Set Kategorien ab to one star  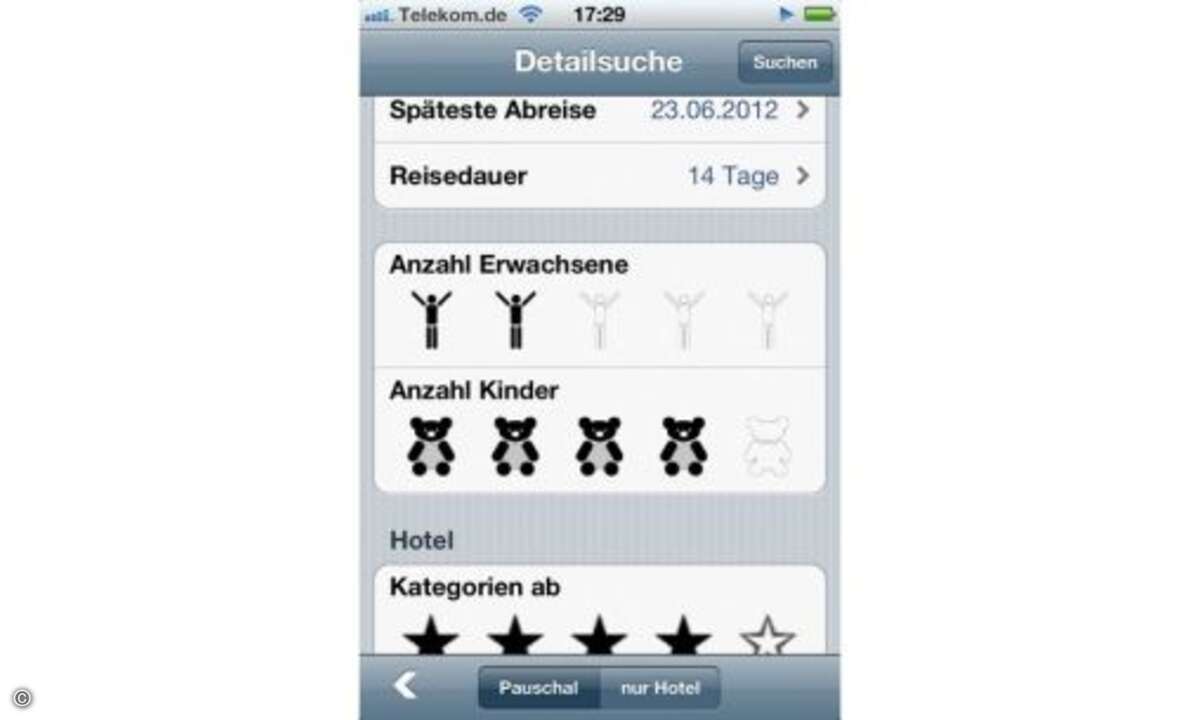431,637
